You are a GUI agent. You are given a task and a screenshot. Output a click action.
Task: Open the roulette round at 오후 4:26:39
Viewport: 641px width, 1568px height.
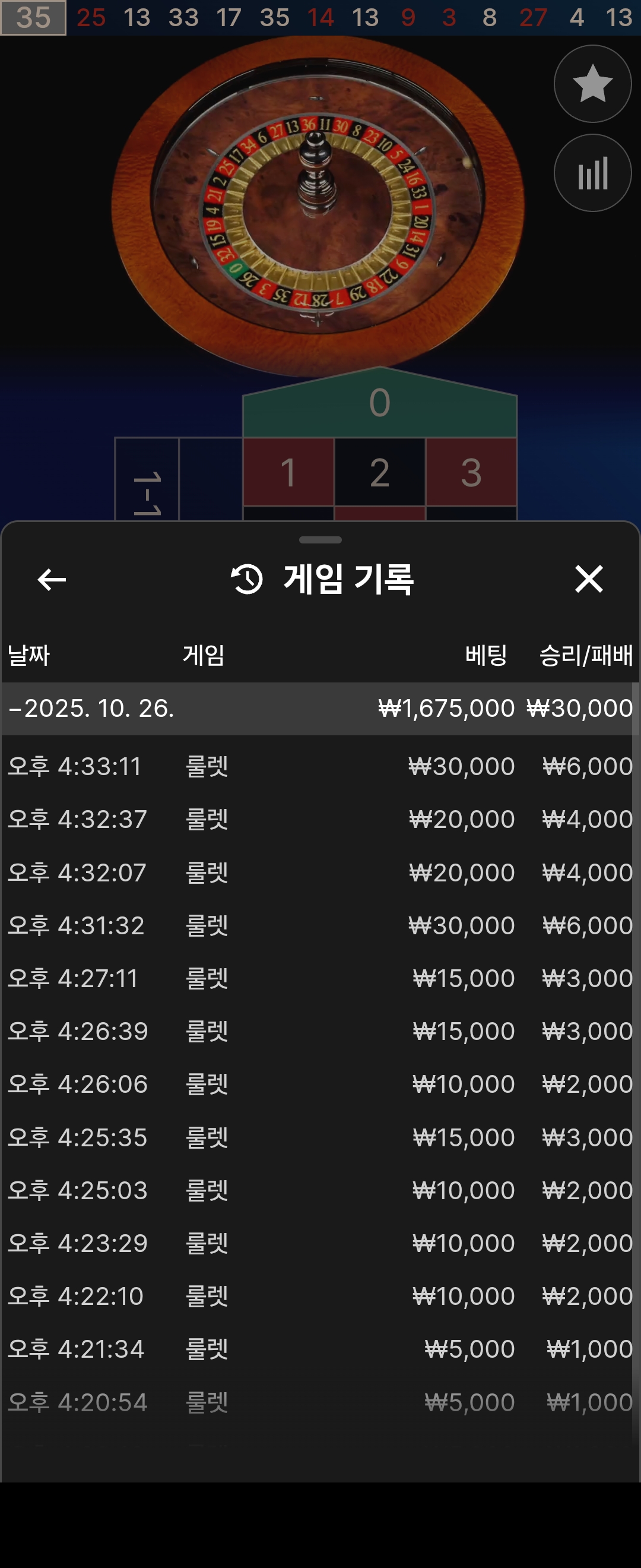(320, 1031)
